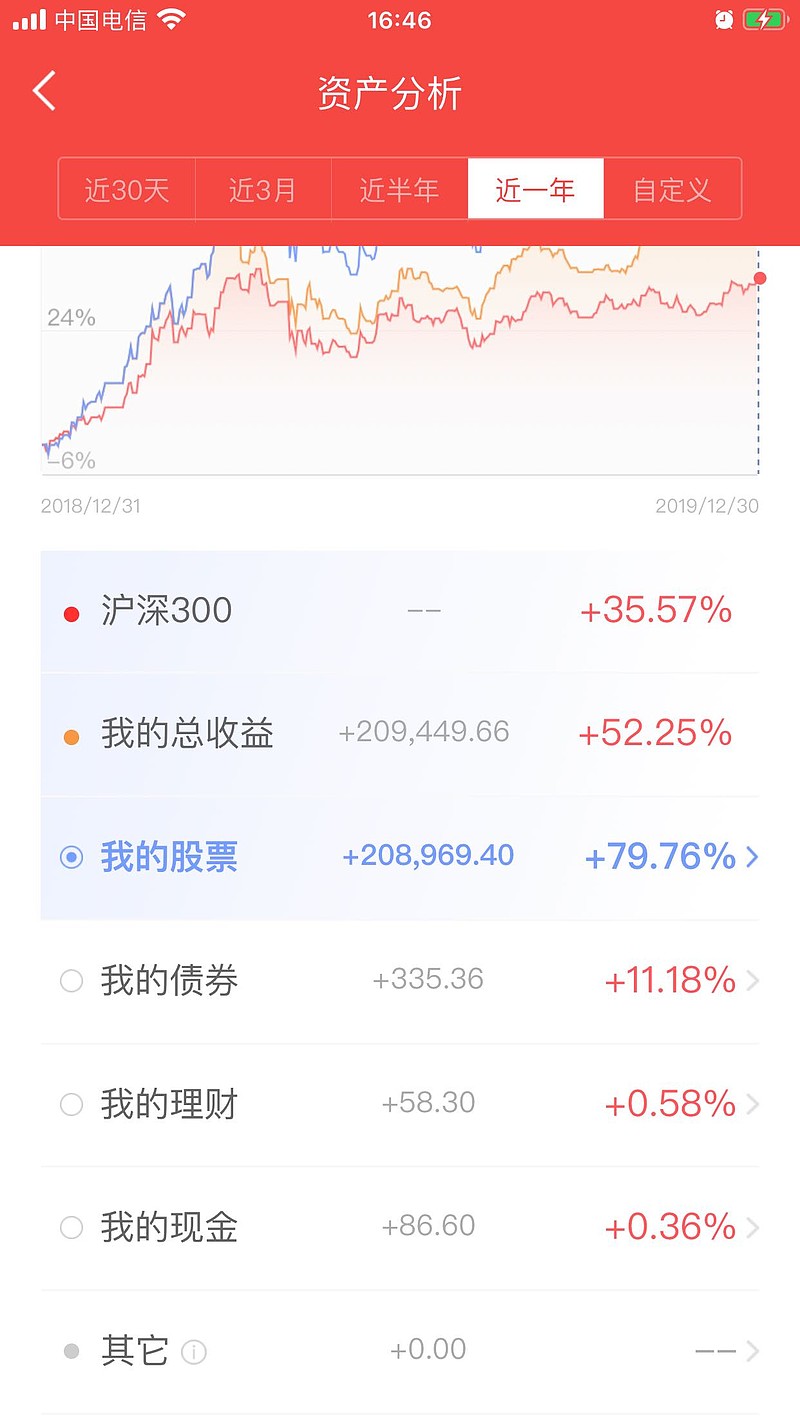The image size is (800, 1422).
Task: Tap the 2019/12/30 date label
Action: (706, 506)
